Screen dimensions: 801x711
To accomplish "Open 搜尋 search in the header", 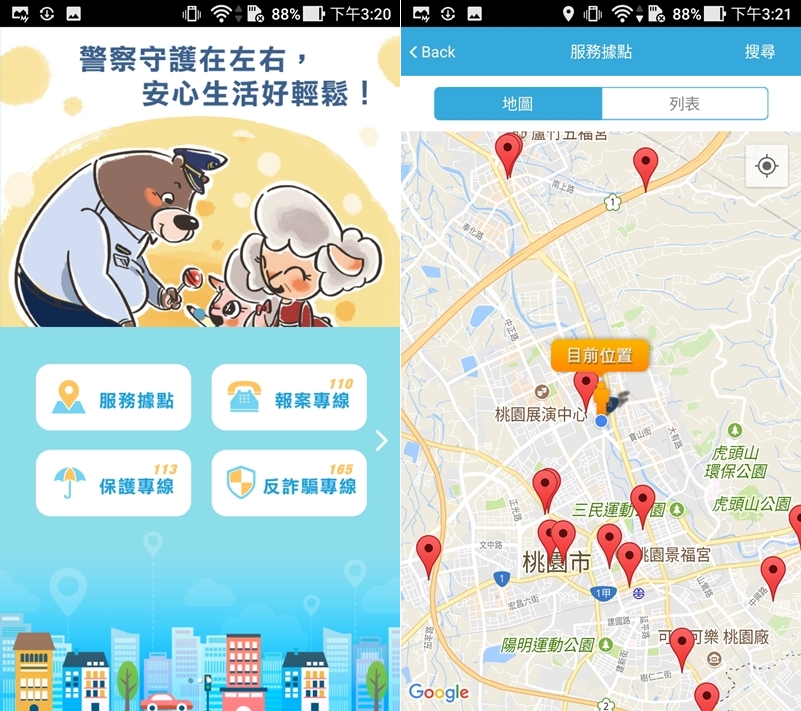I will [760, 52].
